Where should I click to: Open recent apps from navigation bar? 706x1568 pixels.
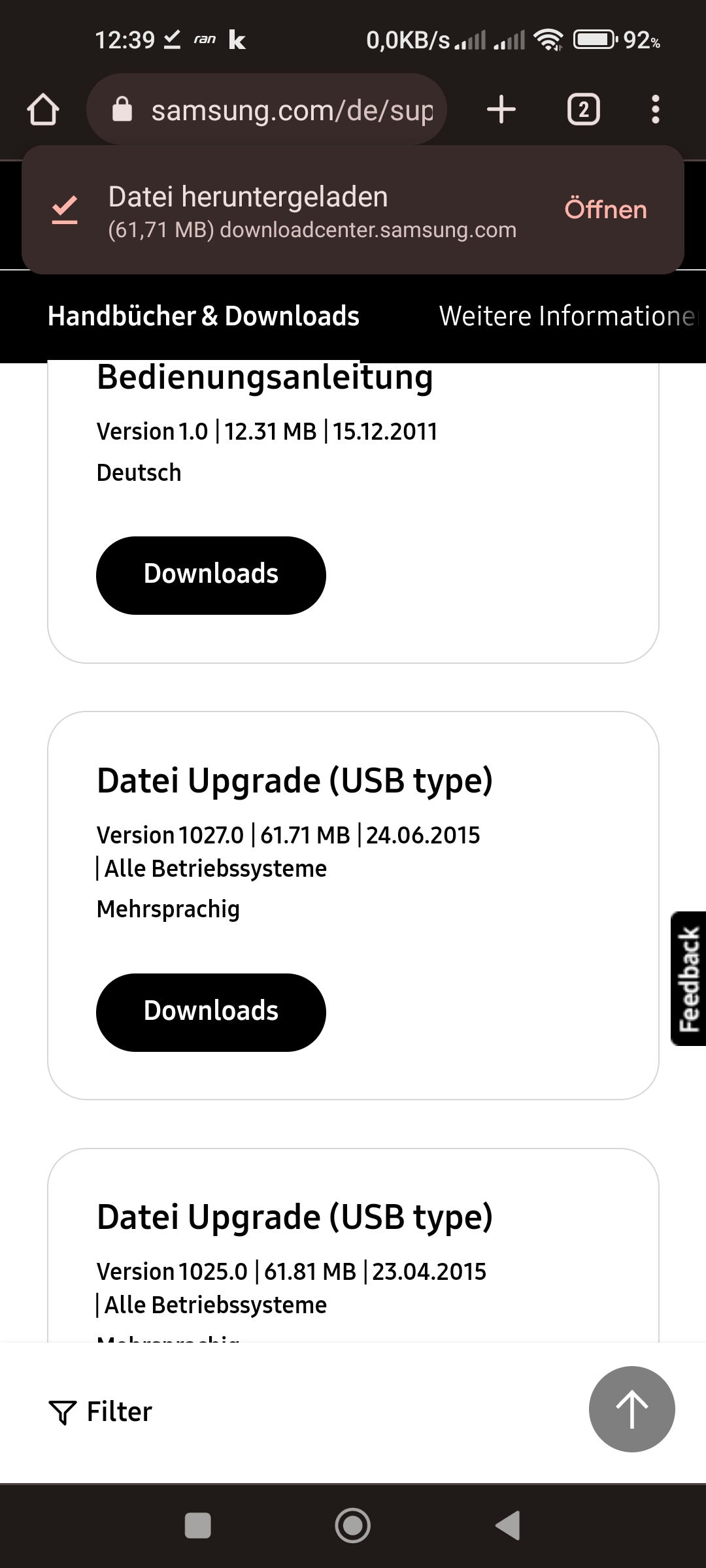tap(197, 1526)
